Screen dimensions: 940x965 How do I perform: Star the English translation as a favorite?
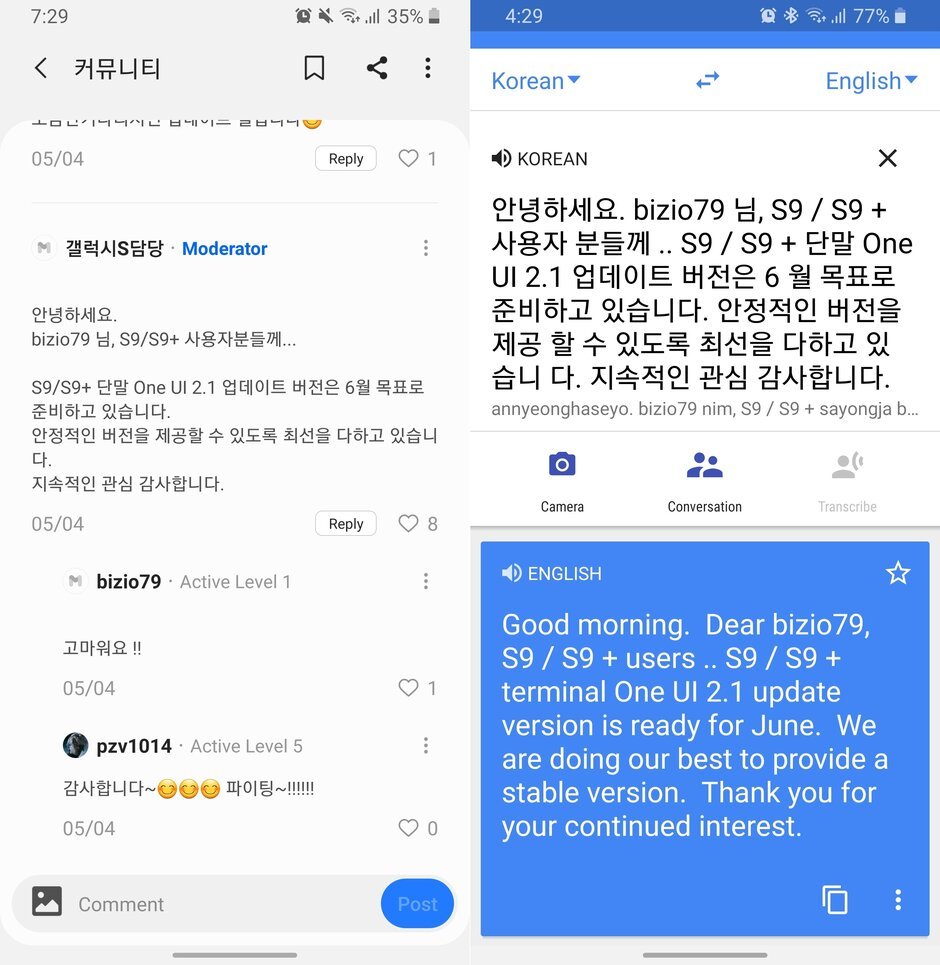coord(897,573)
